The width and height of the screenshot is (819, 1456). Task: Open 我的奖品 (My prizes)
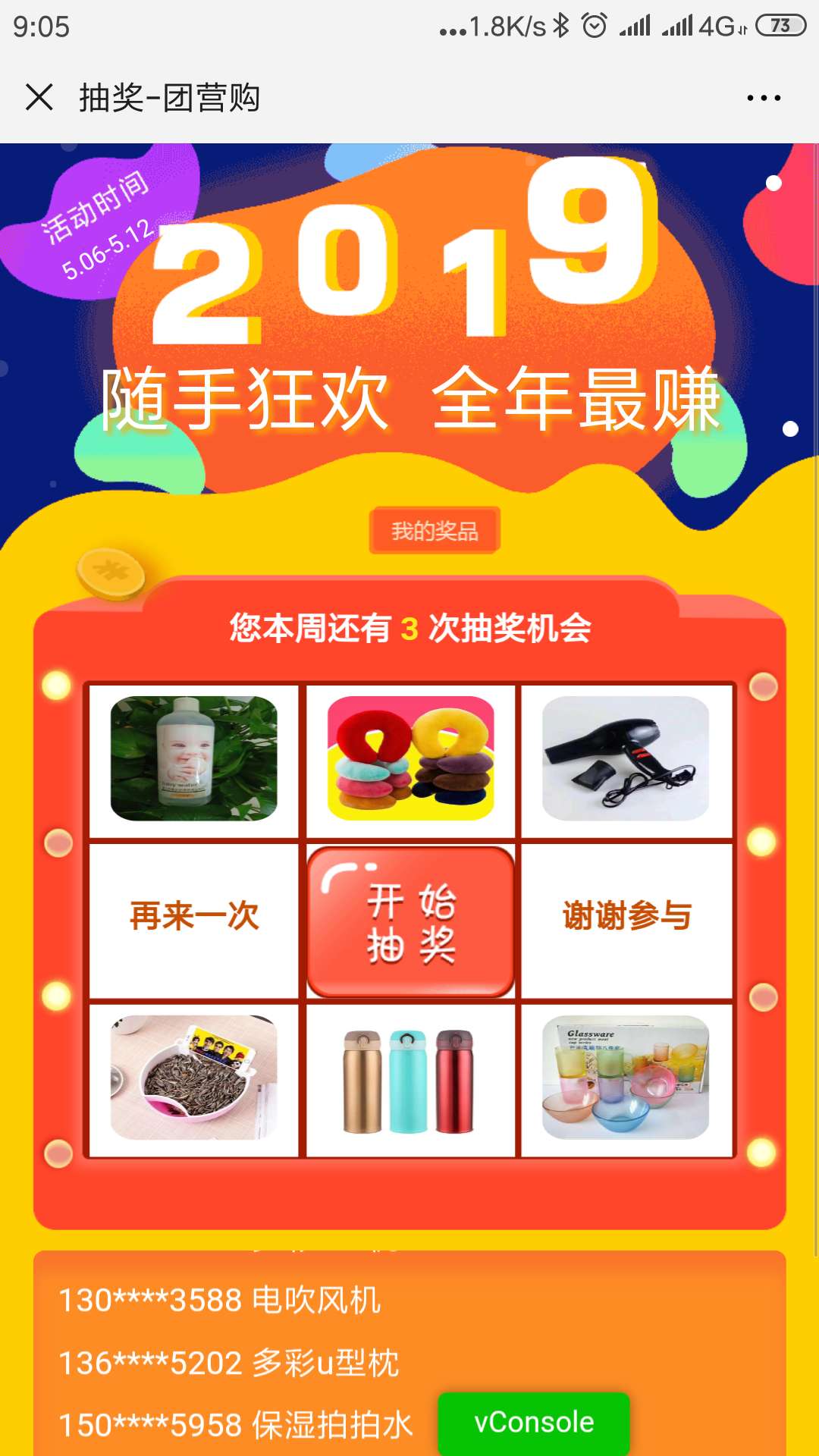tap(435, 531)
